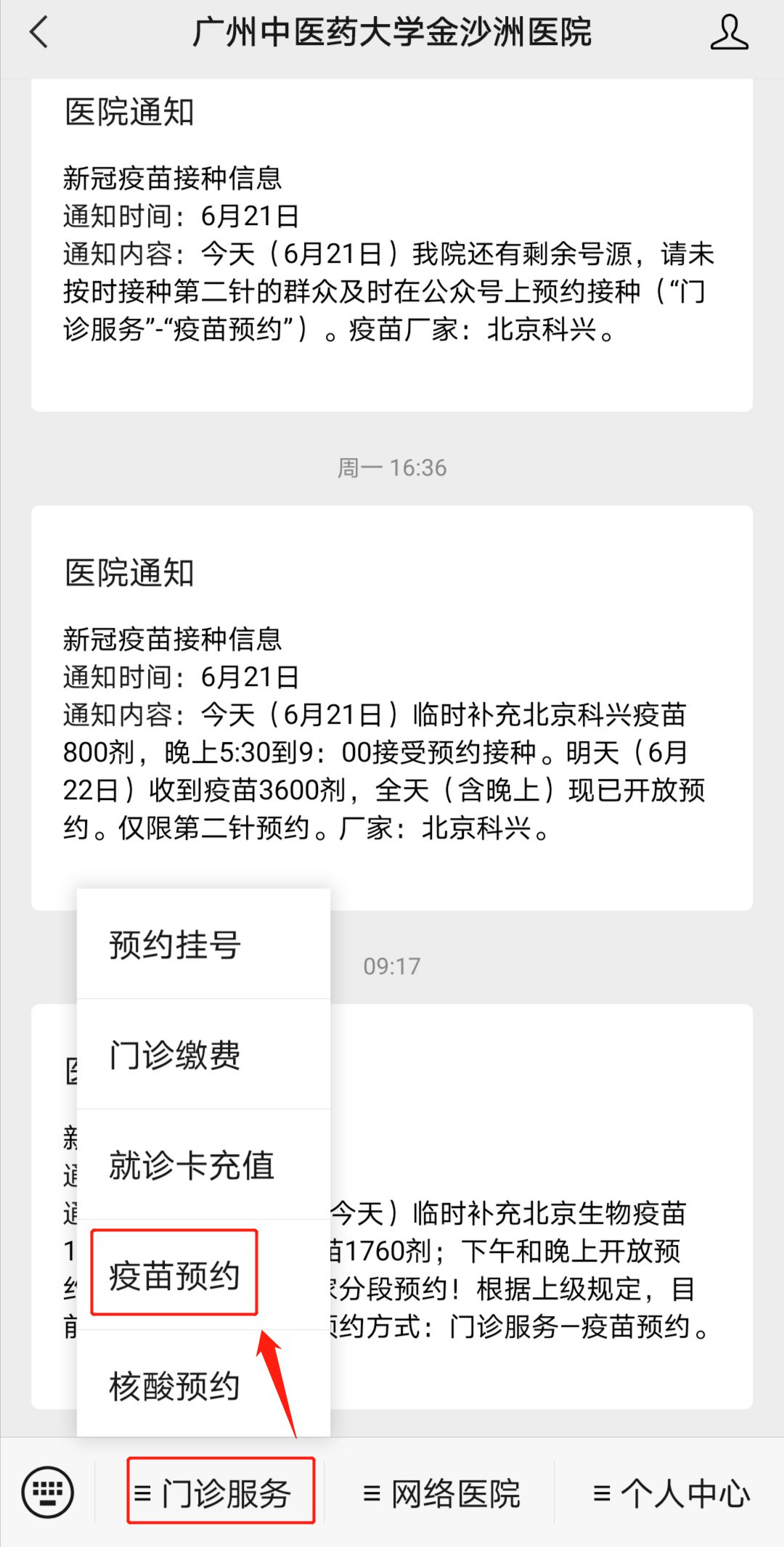Switch to keyboard input mode

tap(48, 1493)
